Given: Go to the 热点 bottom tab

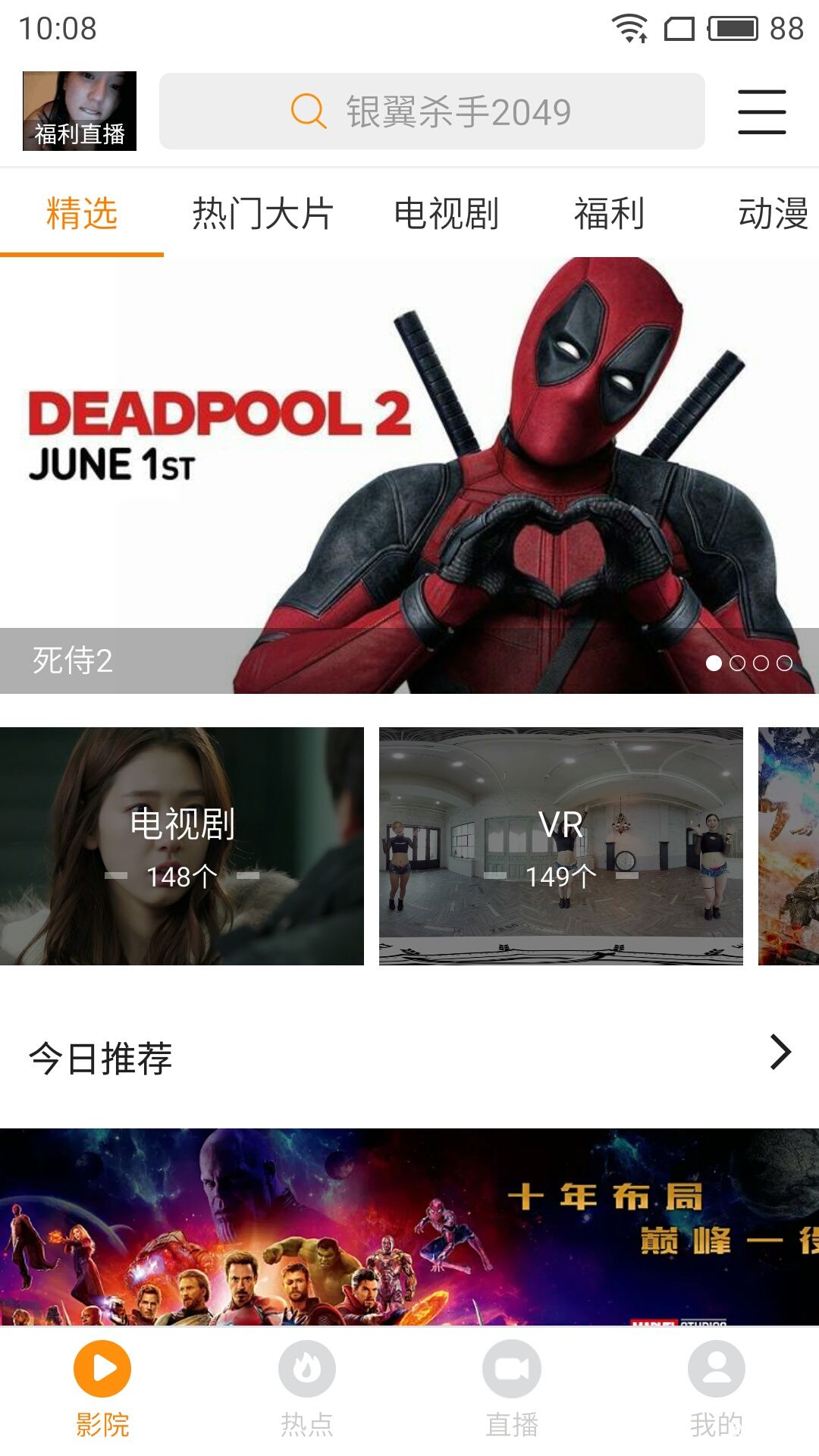Looking at the screenshot, I should pos(307,1388).
